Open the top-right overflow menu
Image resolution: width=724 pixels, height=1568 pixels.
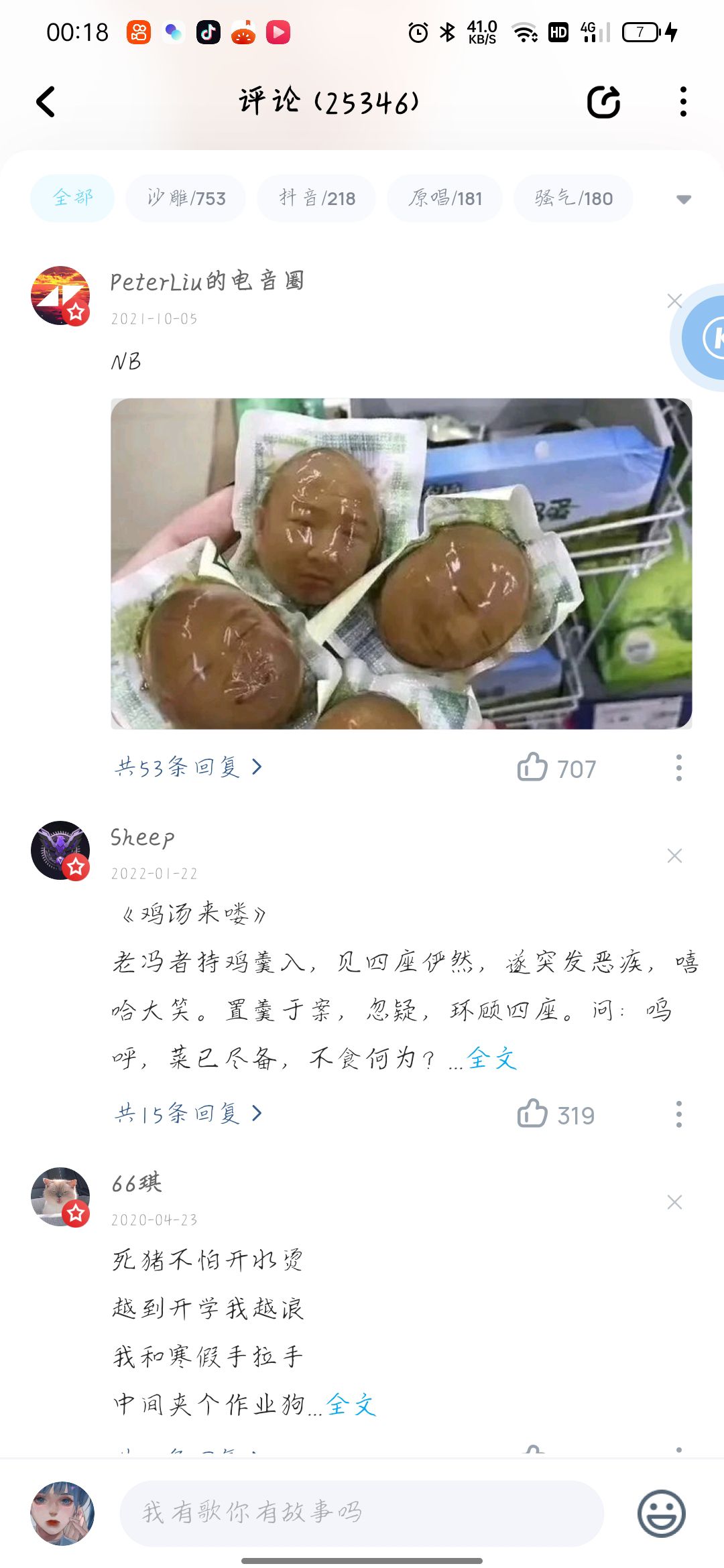[x=683, y=102]
